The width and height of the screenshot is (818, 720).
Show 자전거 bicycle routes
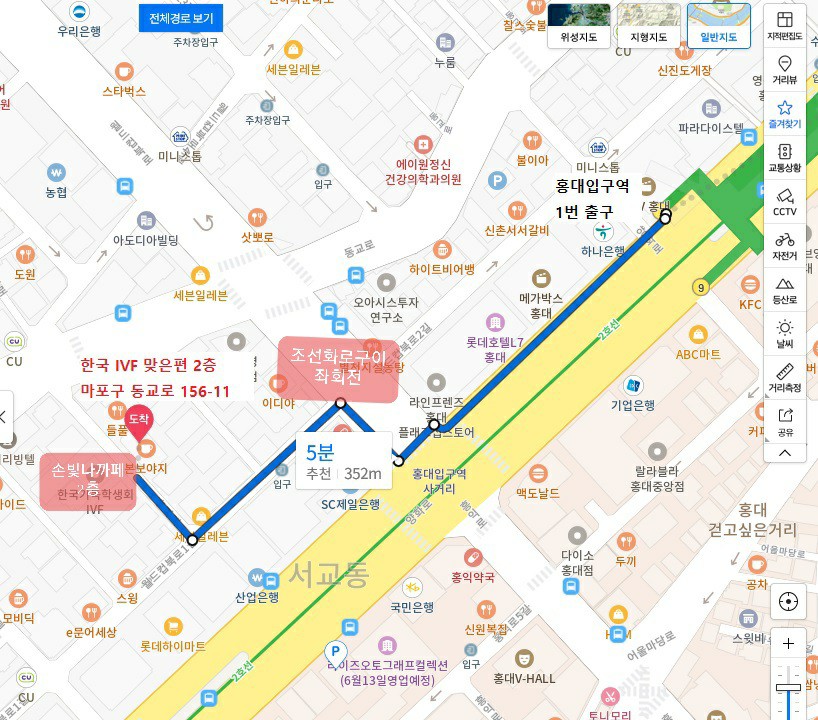785,246
